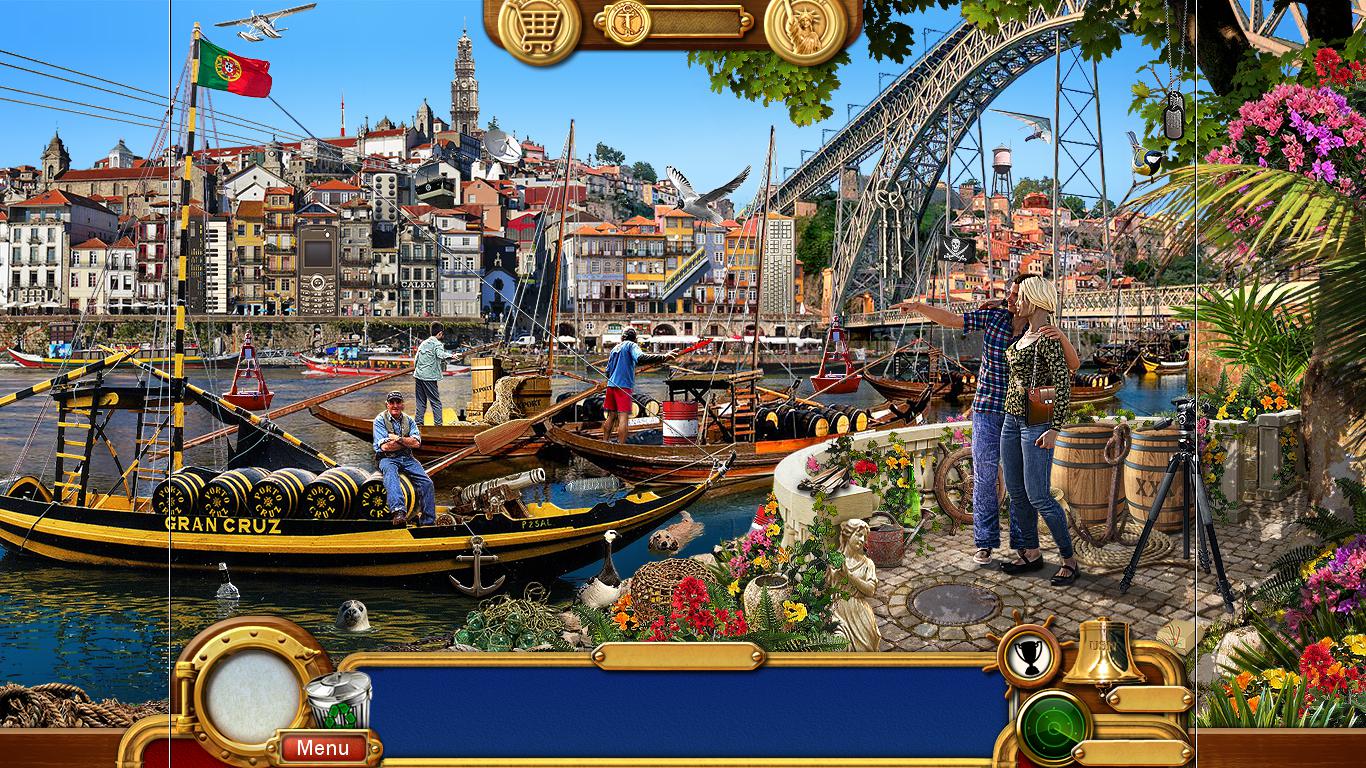This screenshot has height=768, width=1366.
Task: Tap the anchor emblem button
Action: point(628,21)
